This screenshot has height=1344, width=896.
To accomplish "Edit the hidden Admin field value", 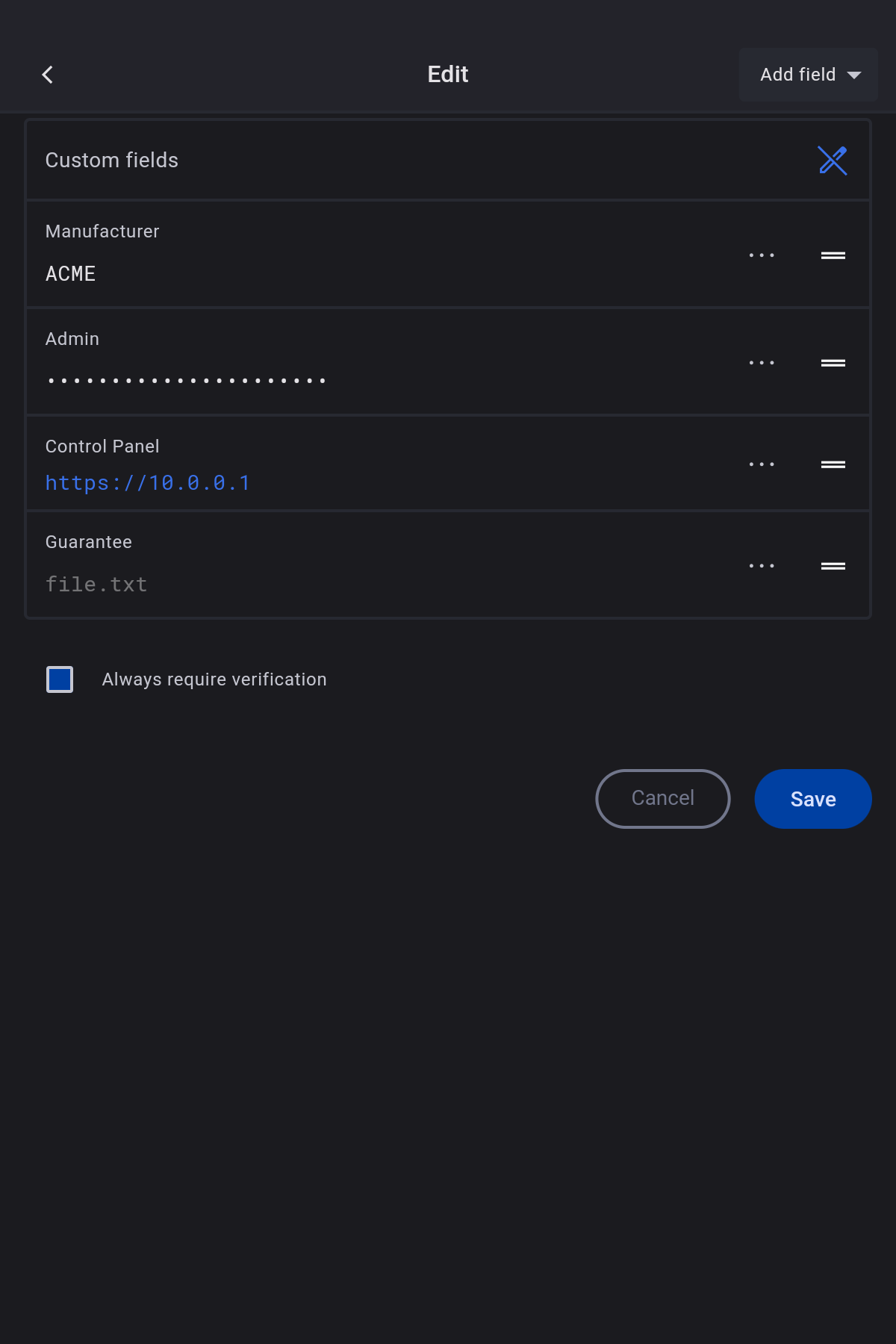I will [x=187, y=381].
